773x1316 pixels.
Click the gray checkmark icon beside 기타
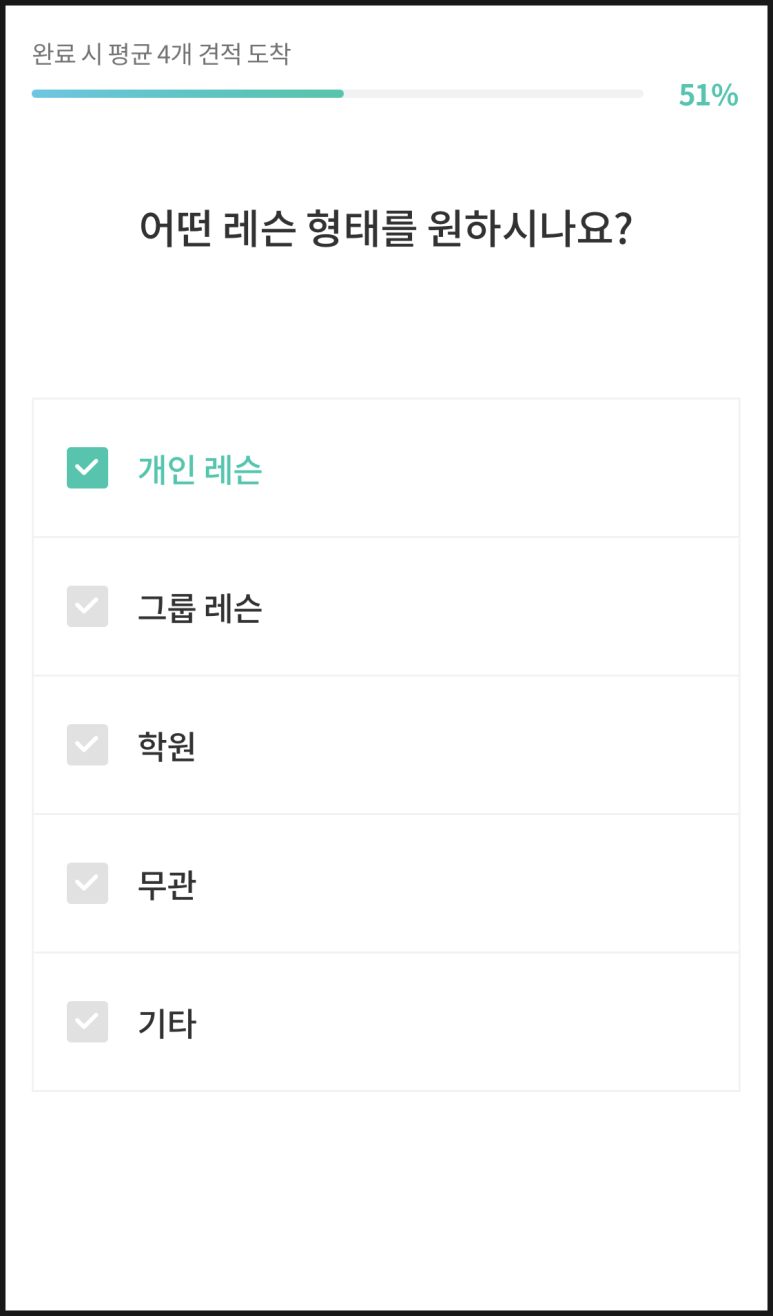pos(87,1022)
